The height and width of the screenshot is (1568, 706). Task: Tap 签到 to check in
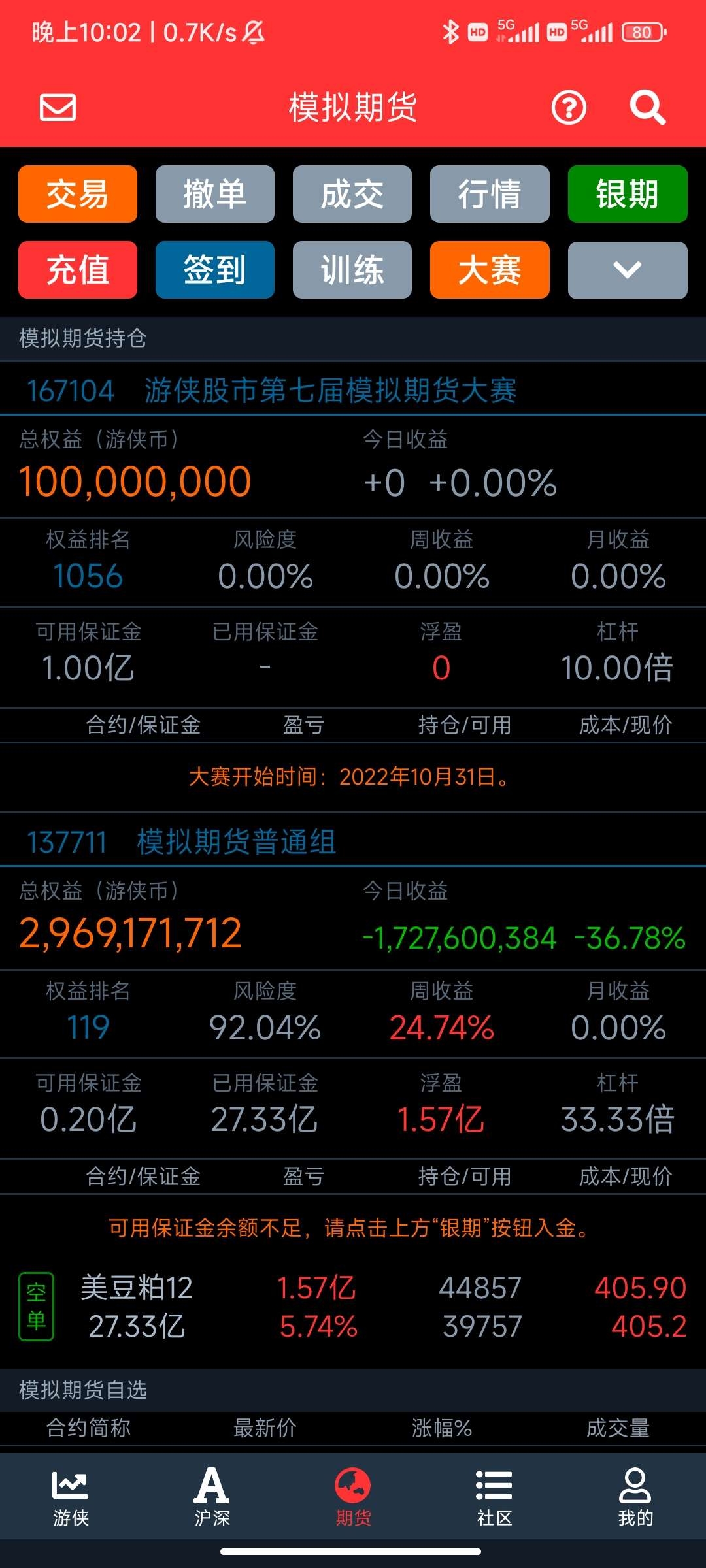215,270
